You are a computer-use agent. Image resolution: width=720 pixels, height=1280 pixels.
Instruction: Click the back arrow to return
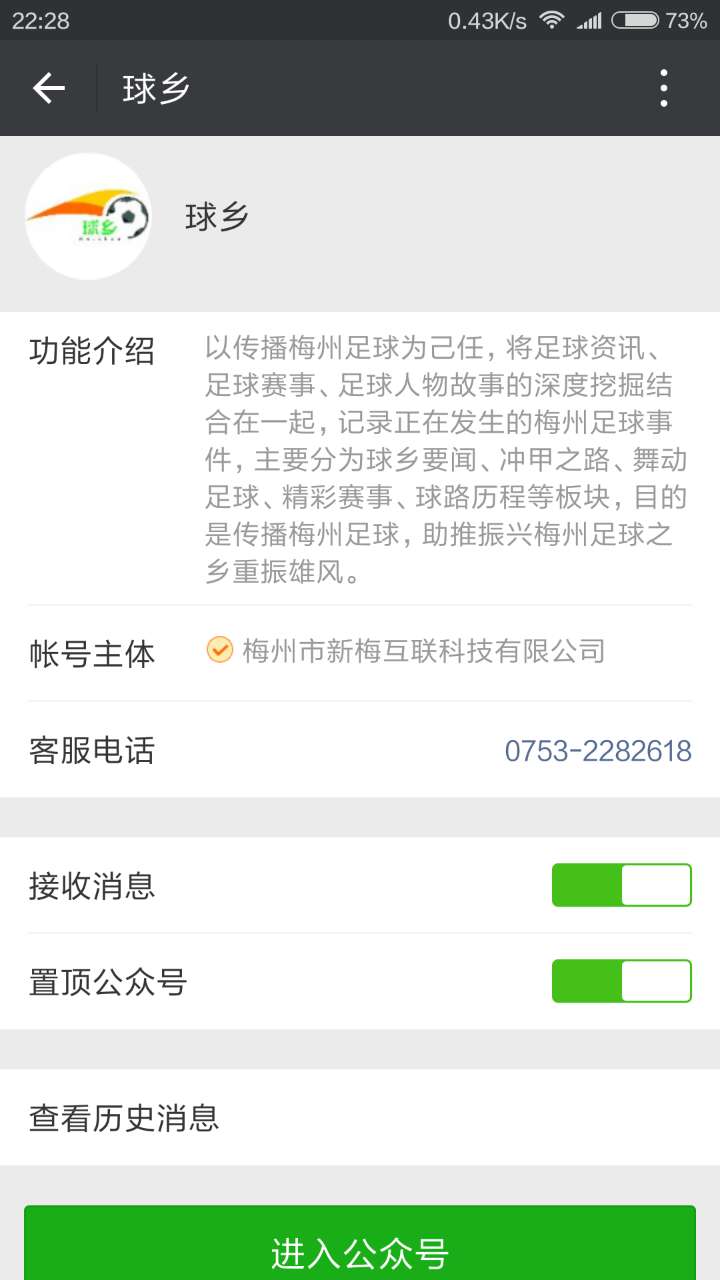(x=47, y=88)
